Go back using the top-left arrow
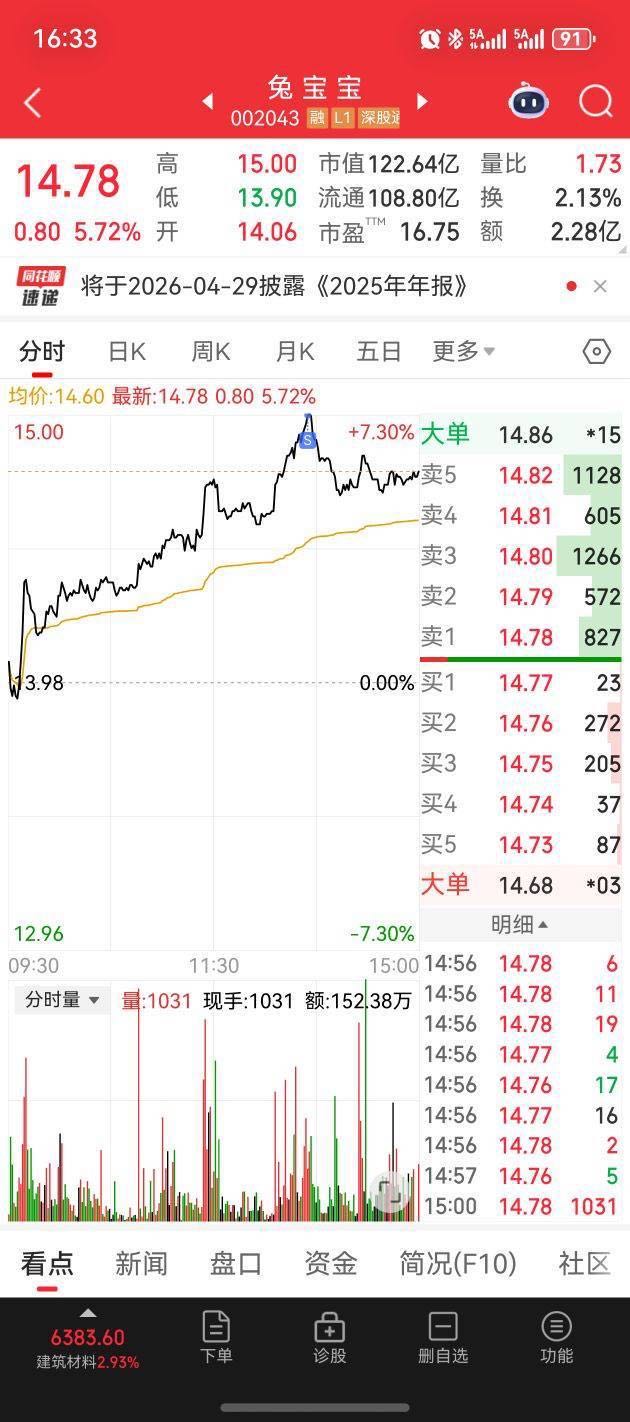 click(33, 103)
